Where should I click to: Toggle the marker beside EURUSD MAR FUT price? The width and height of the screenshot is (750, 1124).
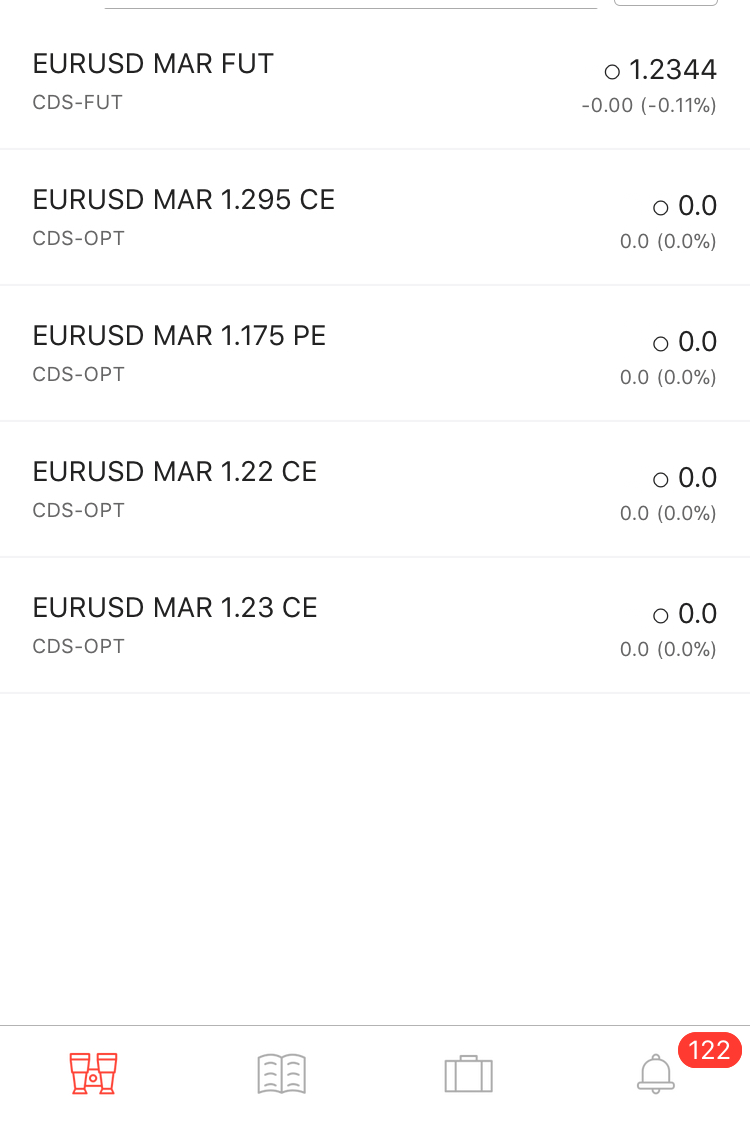click(x=611, y=71)
